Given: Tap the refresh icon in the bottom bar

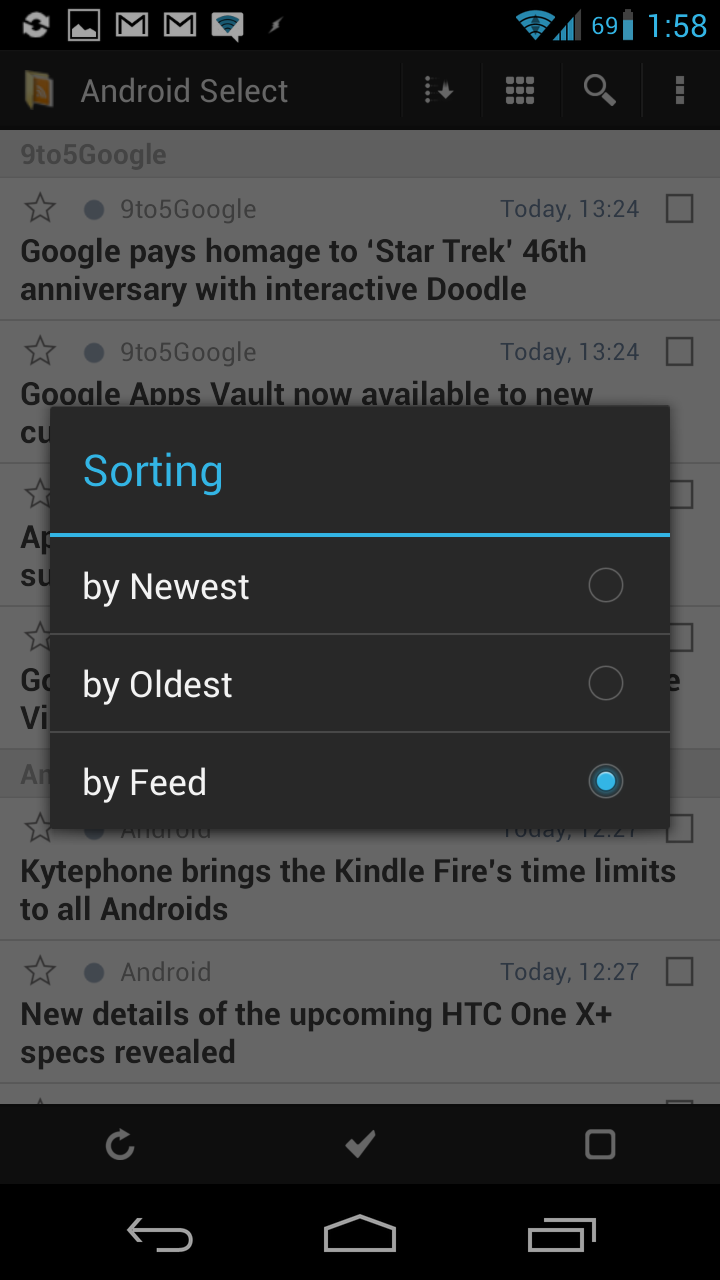Looking at the screenshot, I should coord(120,1144).
